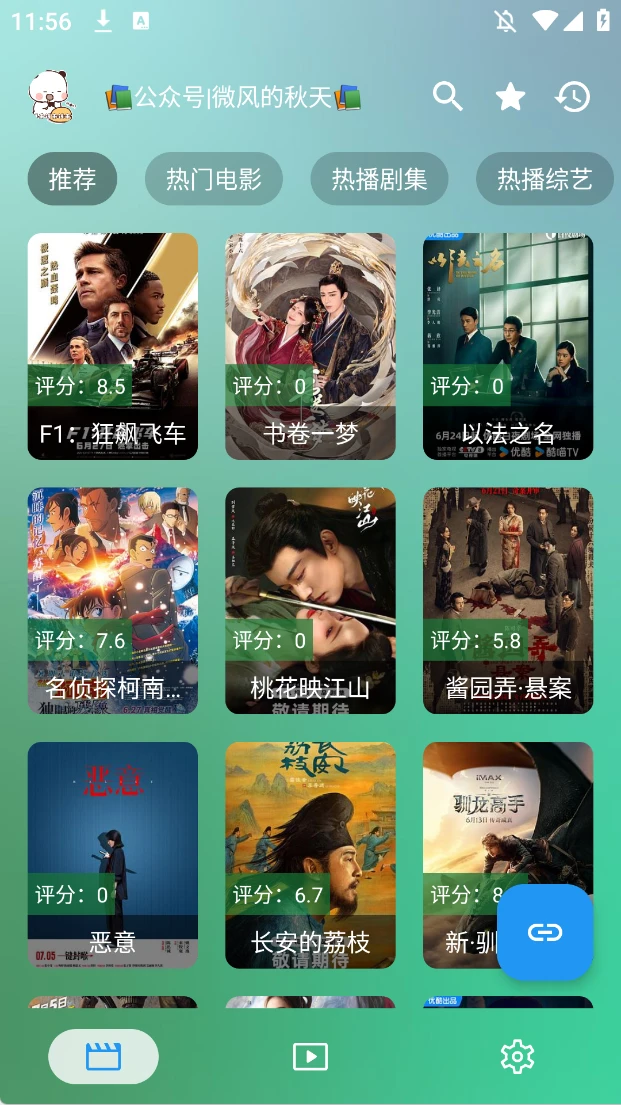Image resolution: width=621 pixels, height=1105 pixels.
Task: Open the 酱园弄·悬案 card
Action: pos(508,600)
